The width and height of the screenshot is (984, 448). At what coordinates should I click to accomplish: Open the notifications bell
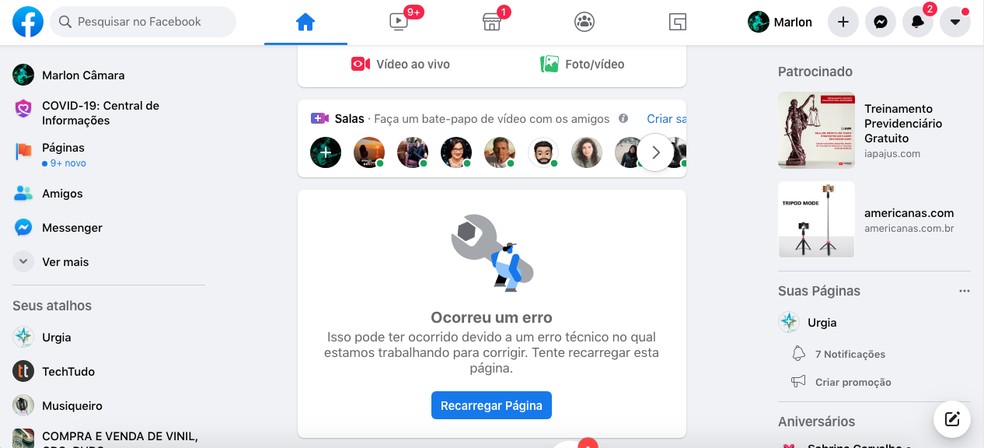917,22
